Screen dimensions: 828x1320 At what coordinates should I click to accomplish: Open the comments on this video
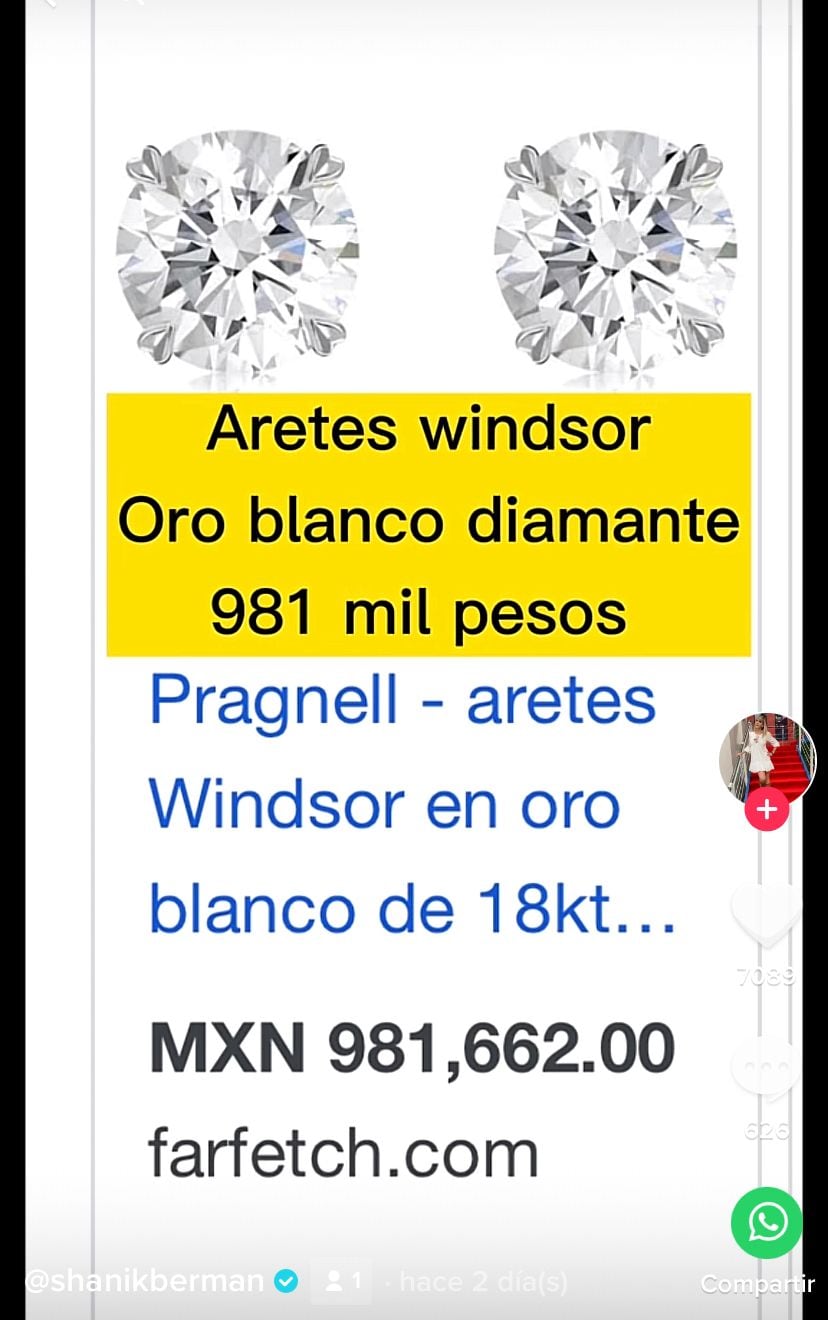pyautogui.click(x=766, y=1068)
